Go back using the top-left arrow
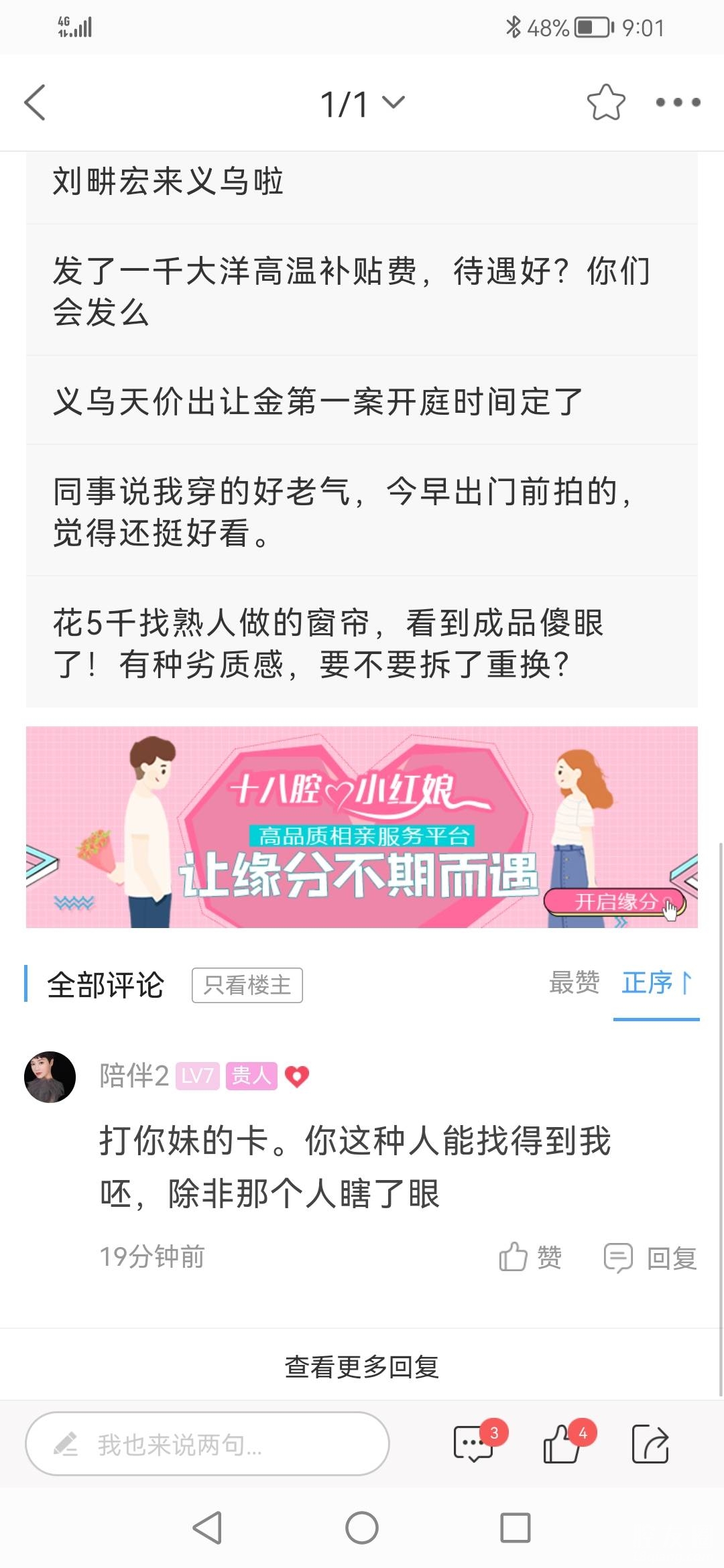The width and height of the screenshot is (724, 1568). click(35, 103)
